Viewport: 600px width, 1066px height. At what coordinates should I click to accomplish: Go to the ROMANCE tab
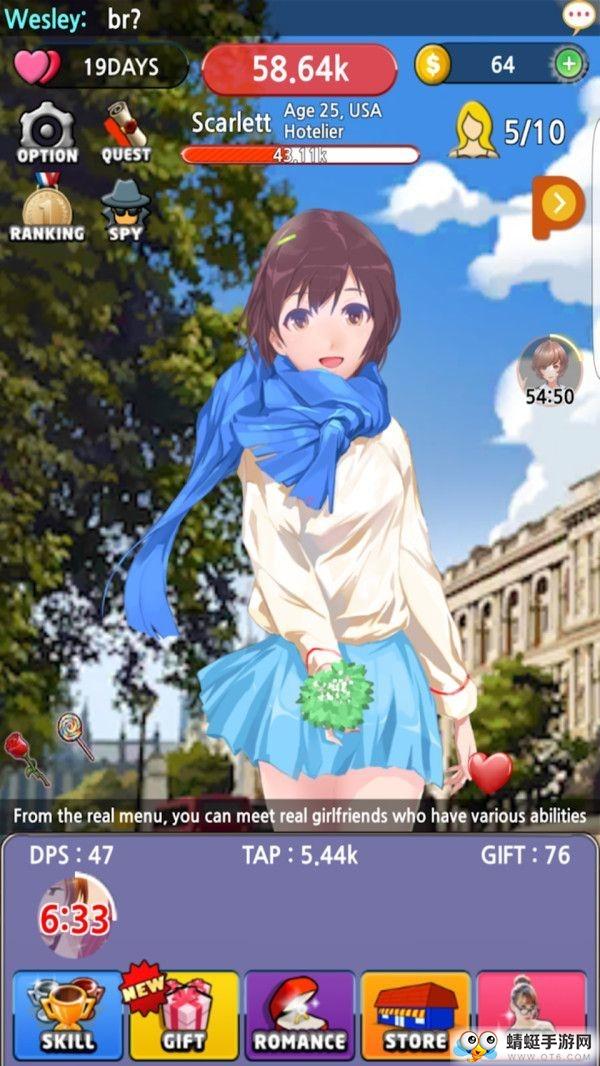click(x=300, y=1014)
